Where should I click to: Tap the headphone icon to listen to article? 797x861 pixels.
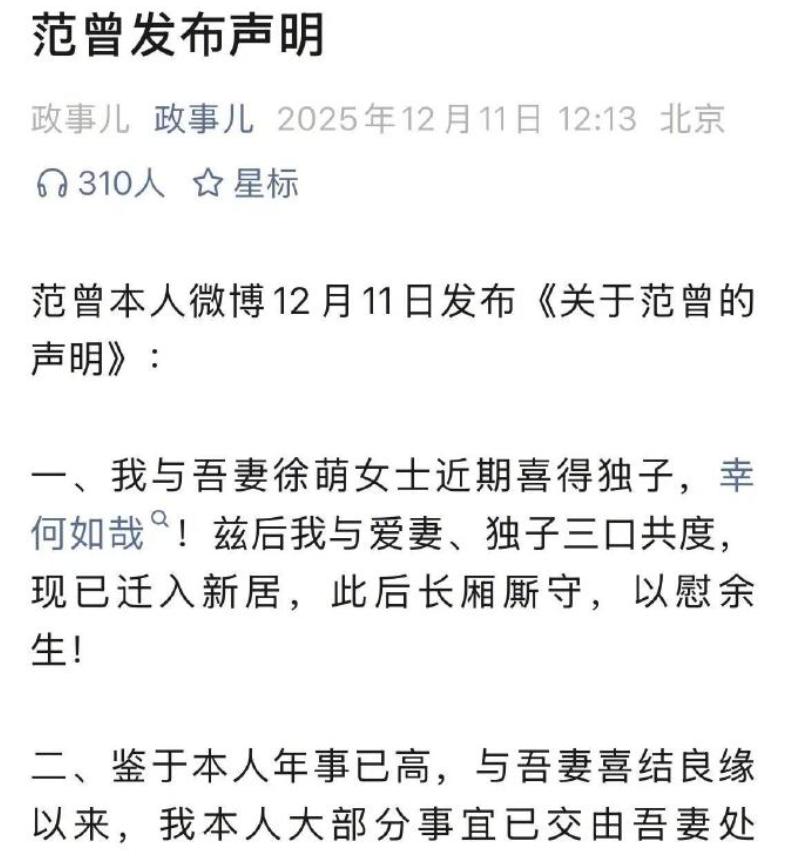(54, 180)
